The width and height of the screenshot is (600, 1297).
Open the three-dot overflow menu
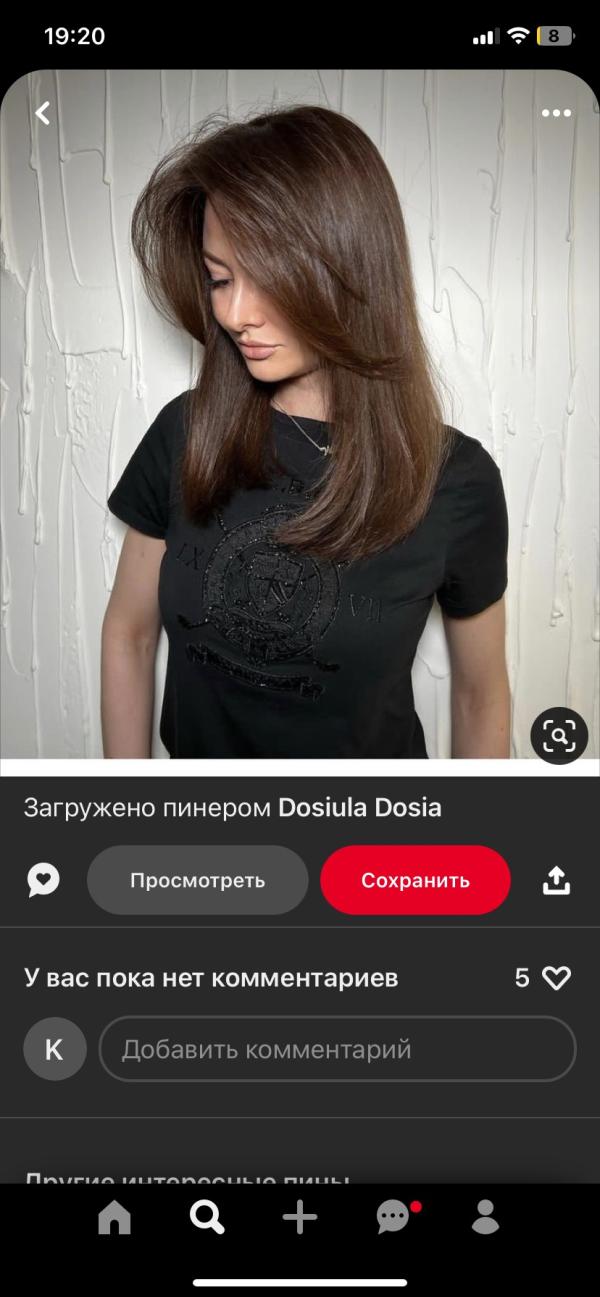pyautogui.click(x=556, y=113)
